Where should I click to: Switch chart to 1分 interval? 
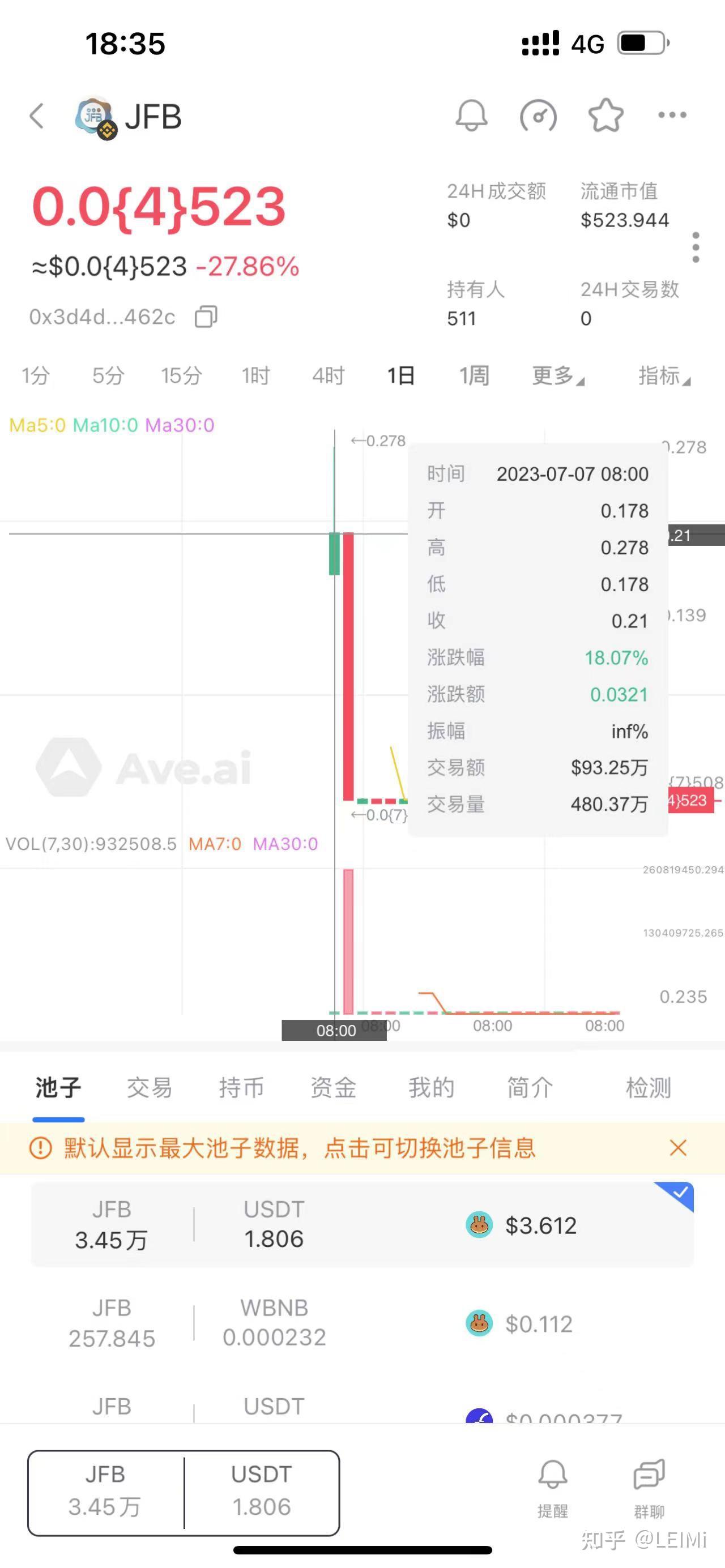[35, 375]
